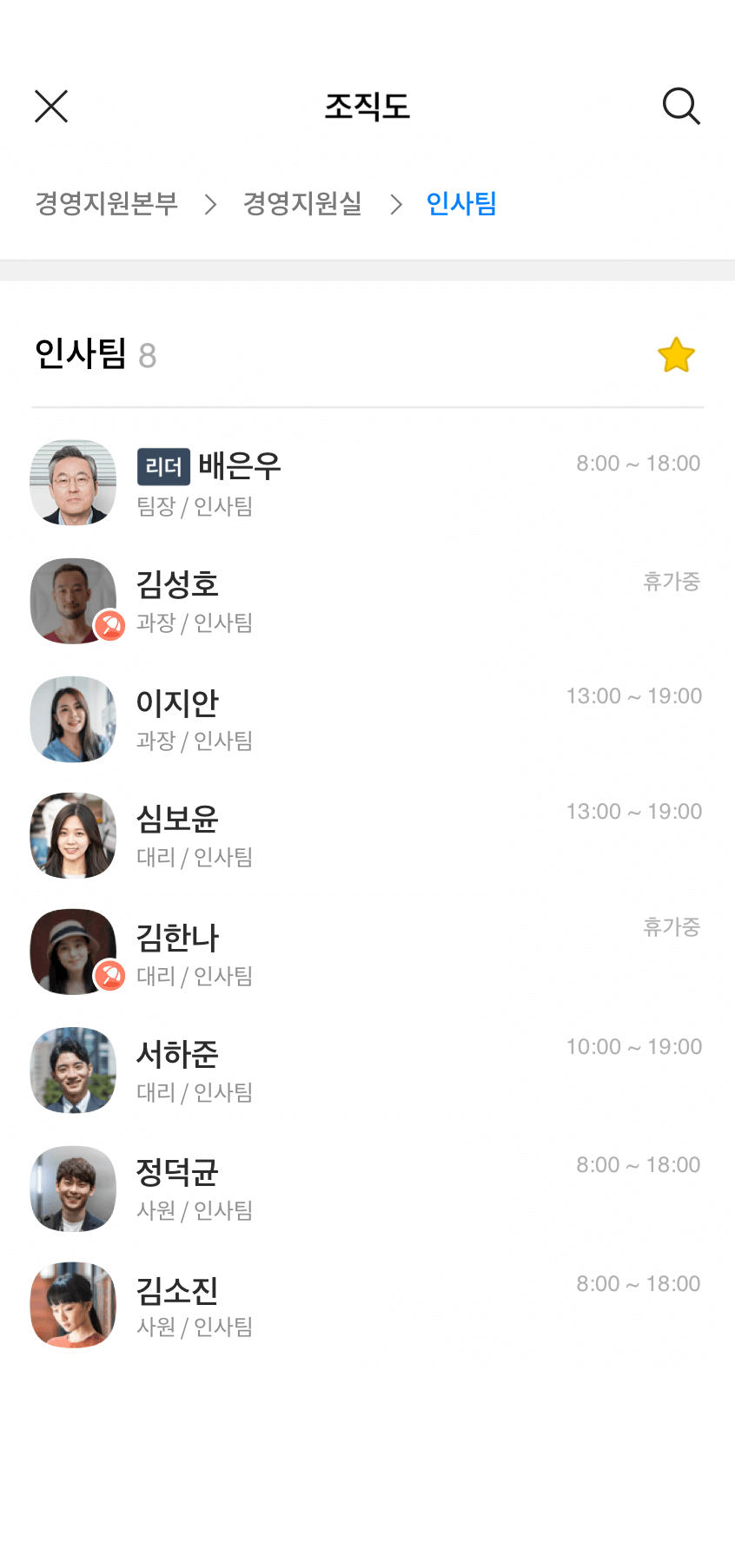Open 이지안's profile
The image size is (735, 1568).
(x=367, y=719)
